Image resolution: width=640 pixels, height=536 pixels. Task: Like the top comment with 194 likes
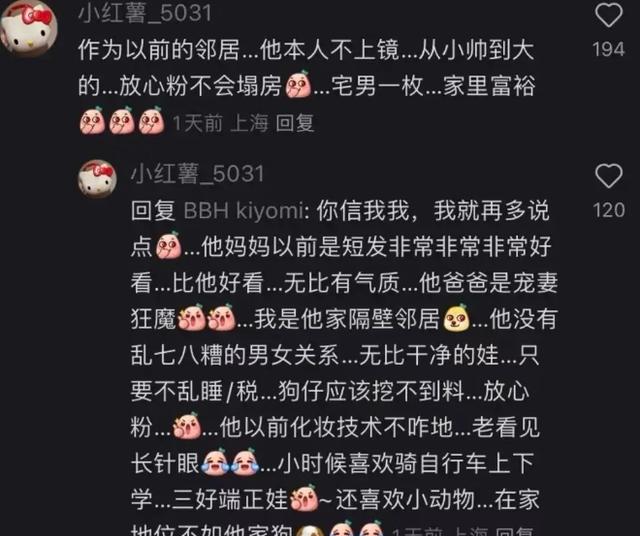click(x=608, y=16)
